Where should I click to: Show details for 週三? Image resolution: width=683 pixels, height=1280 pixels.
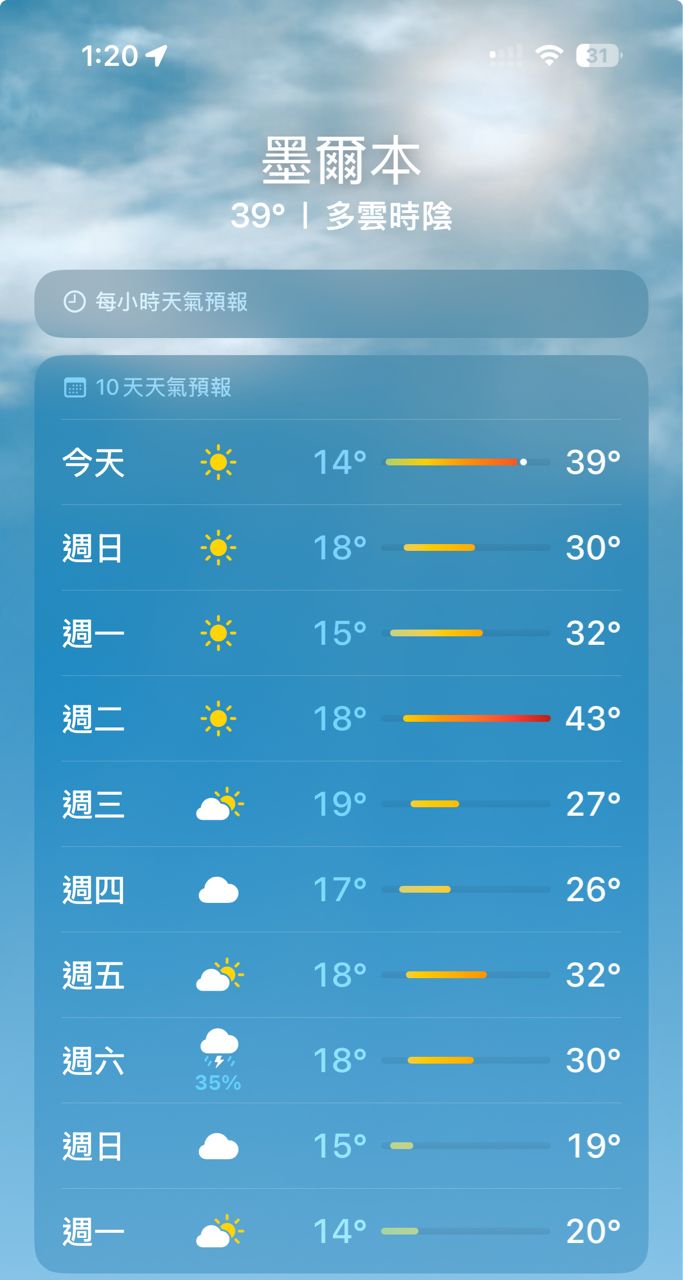tap(341, 804)
